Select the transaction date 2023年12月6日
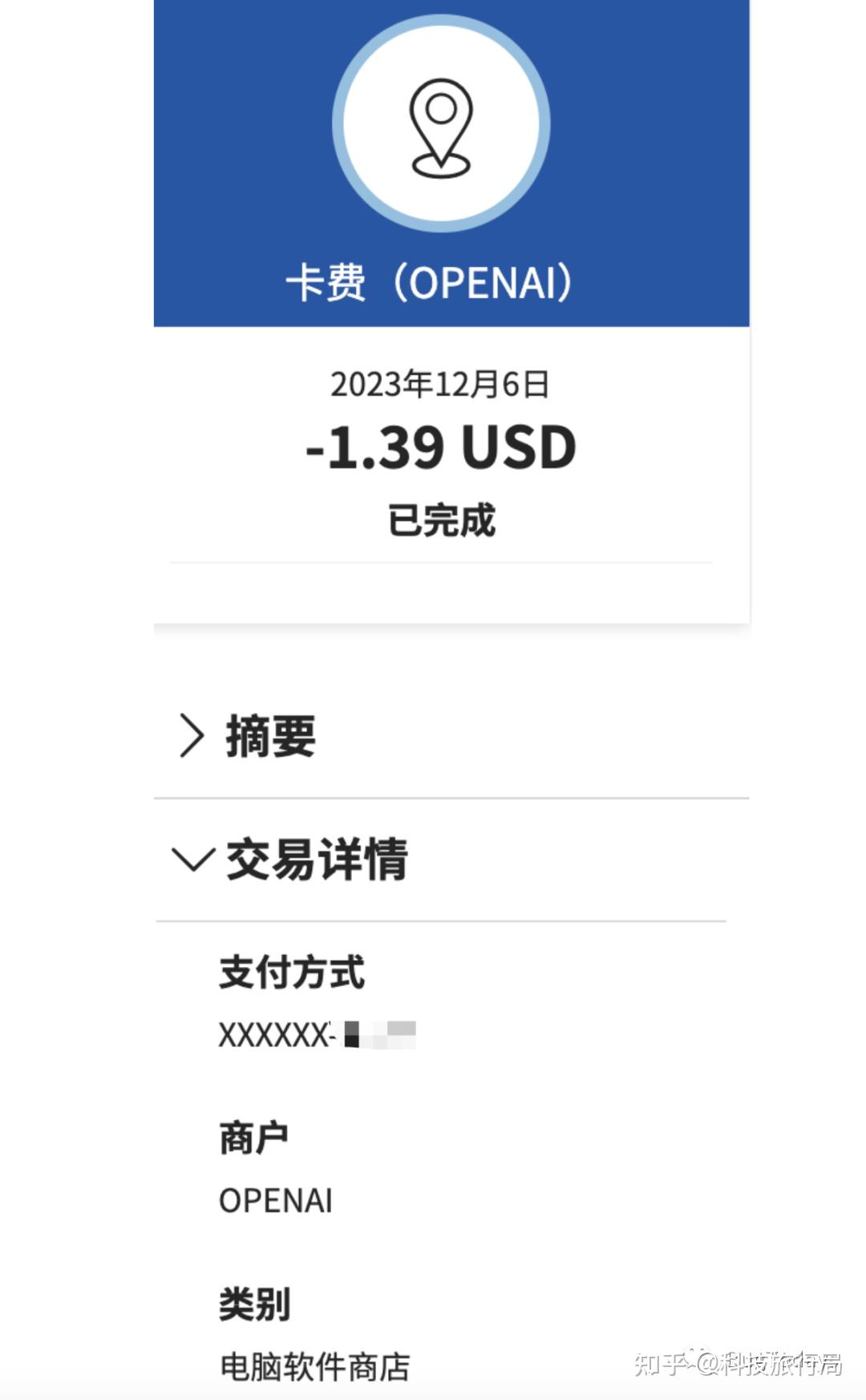Screen dimensions: 866x1400 click(x=439, y=385)
